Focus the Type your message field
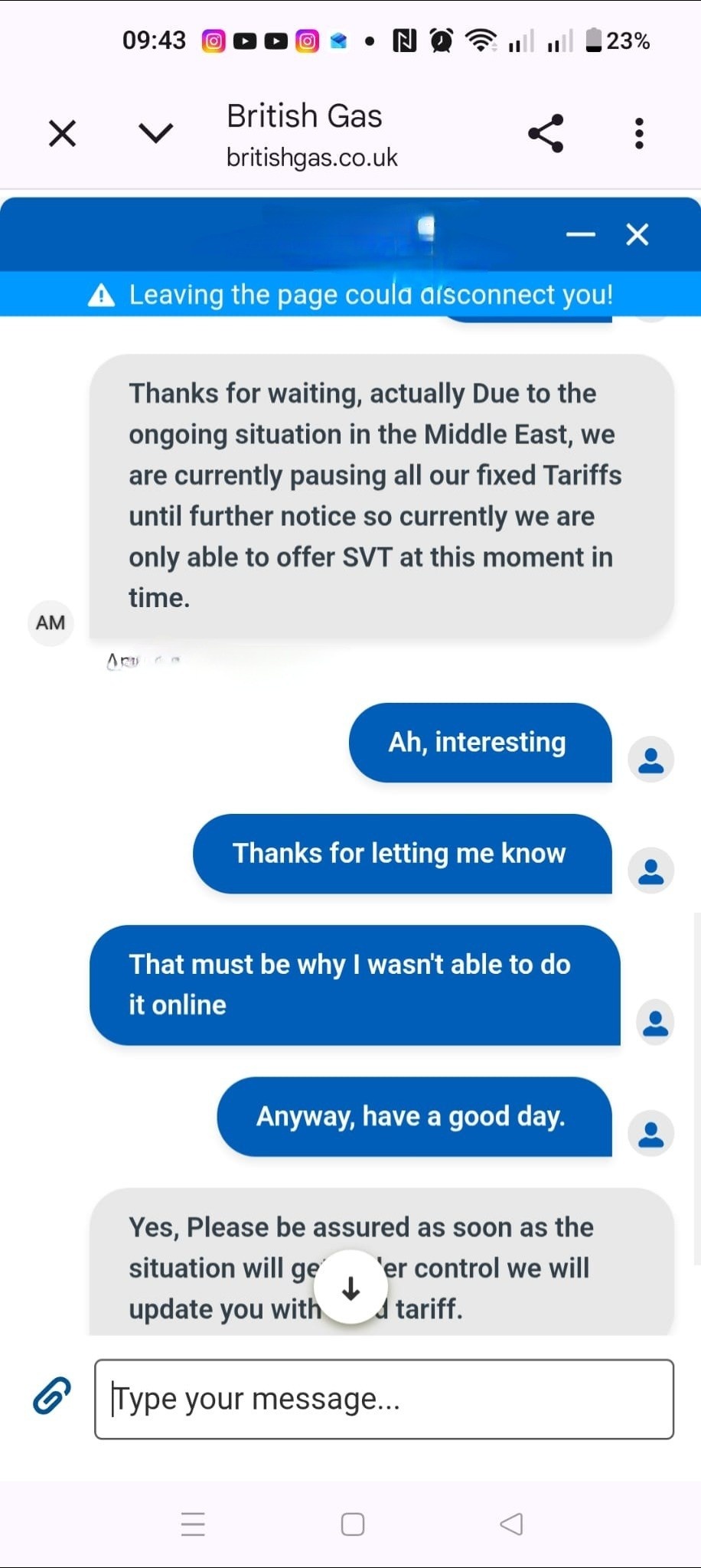 384,1399
